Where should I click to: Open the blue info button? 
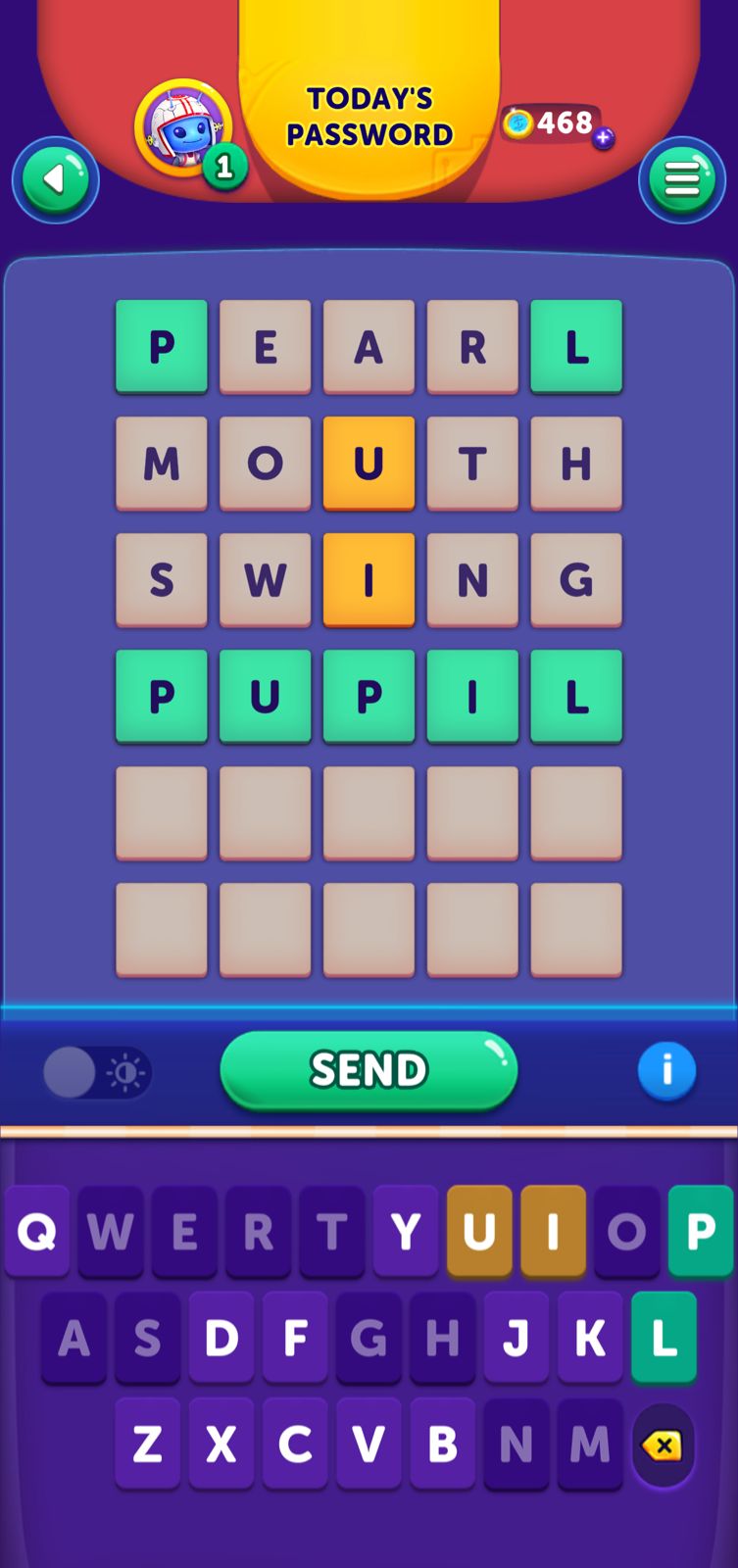666,1070
